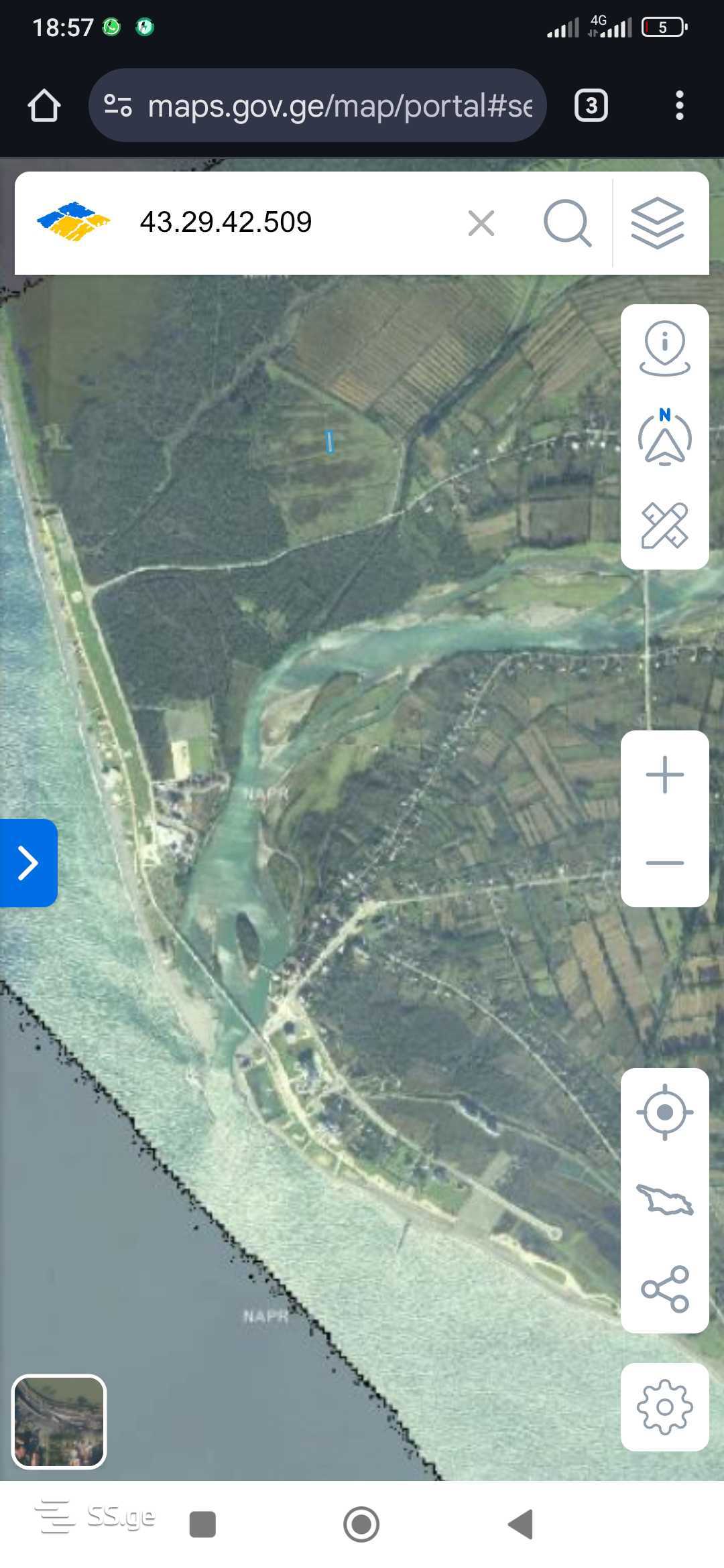The image size is (724, 1568).
Task: Open the browser overflow menu
Action: [x=679, y=106]
